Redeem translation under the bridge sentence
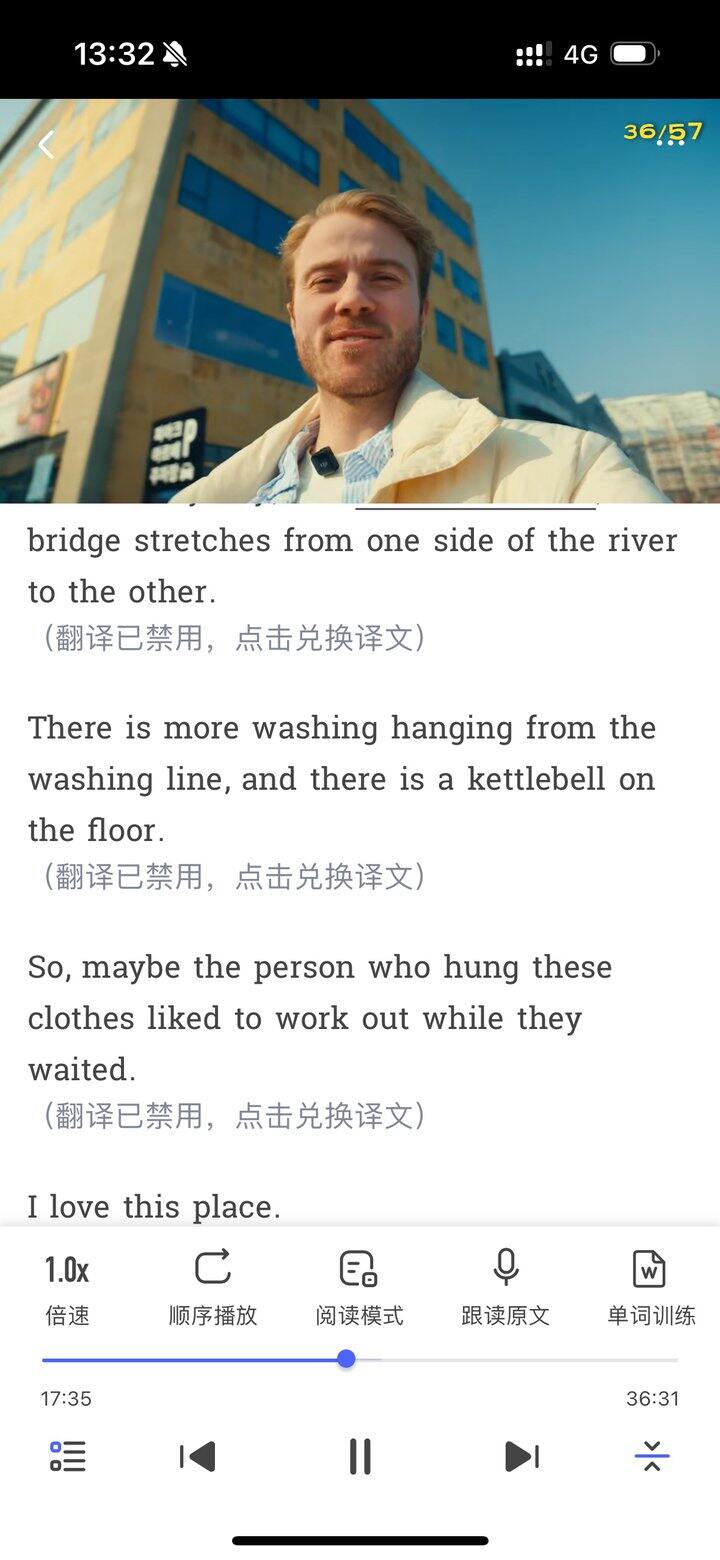Image resolution: width=720 pixels, height=1560 pixels. click(x=234, y=637)
